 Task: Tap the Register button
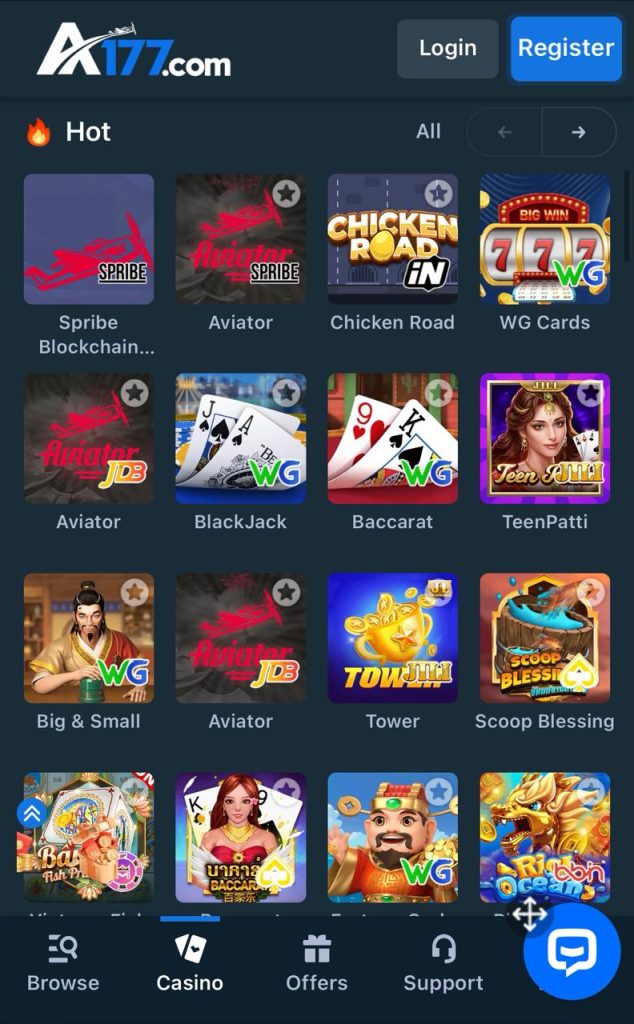coord(565,48)
